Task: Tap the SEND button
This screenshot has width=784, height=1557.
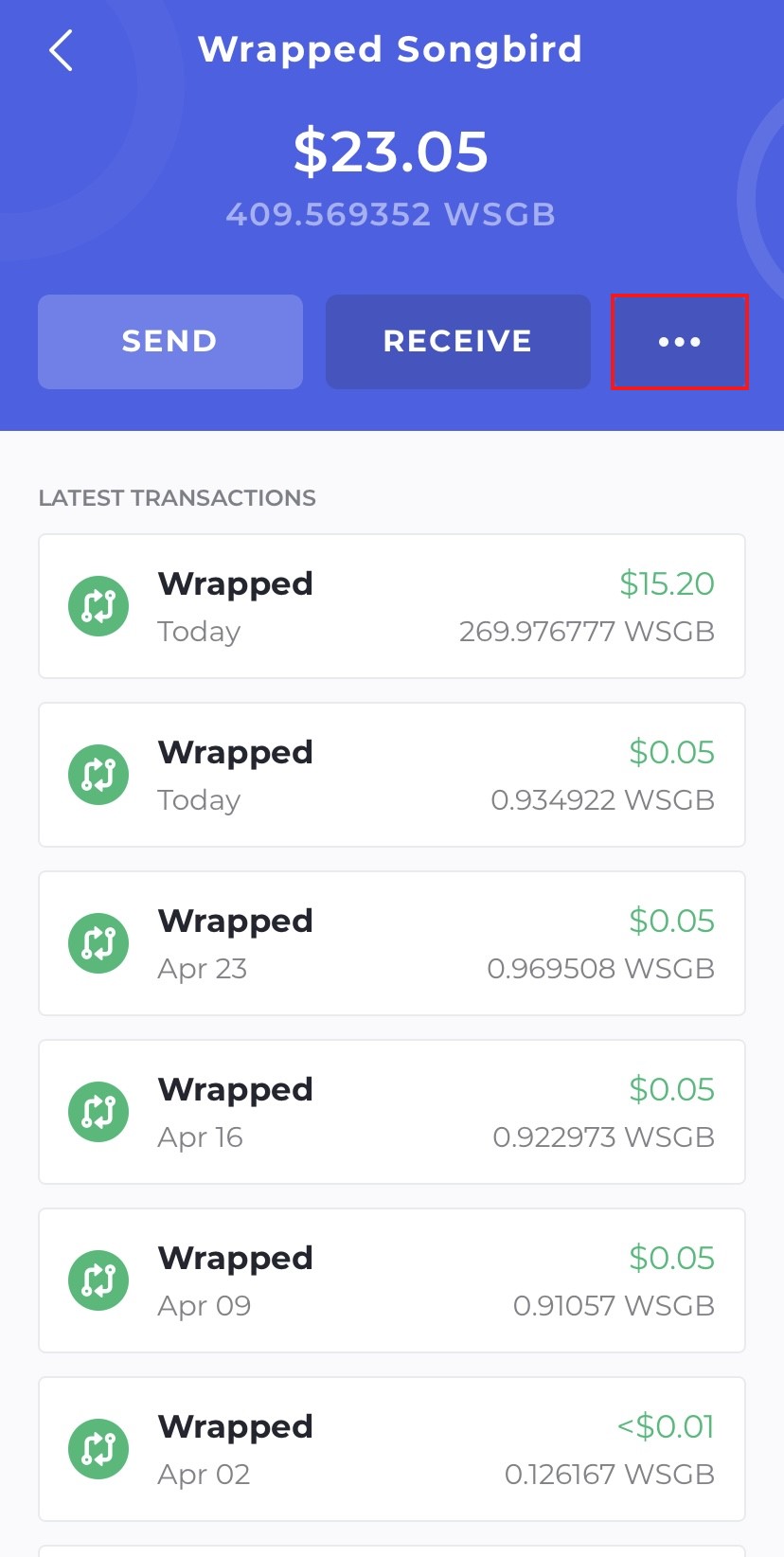Action: tap(170, 342)
